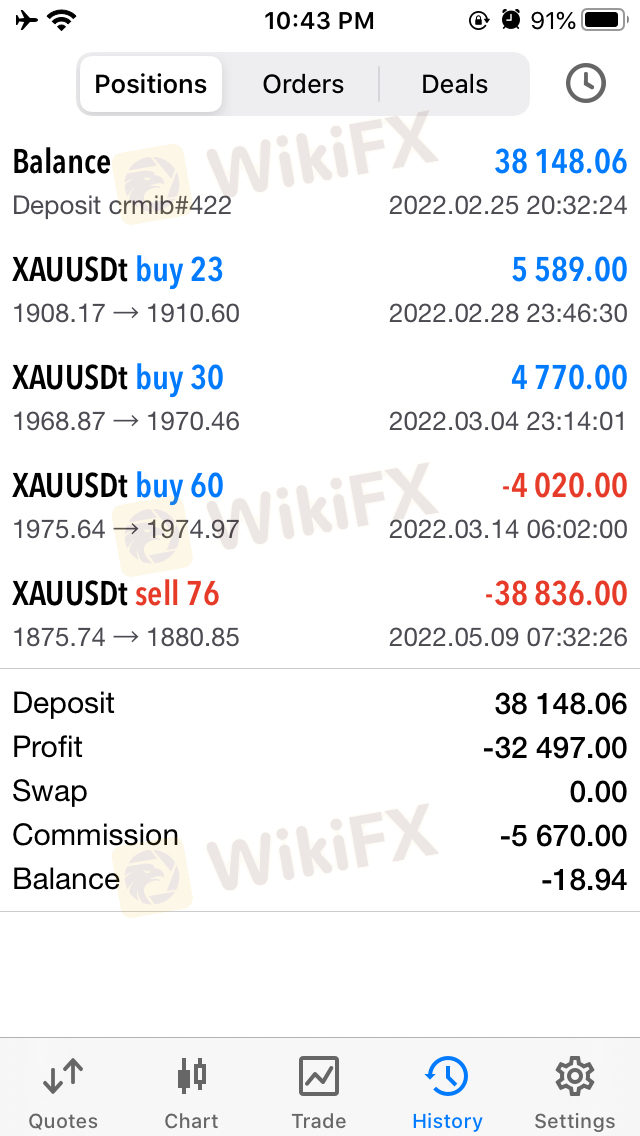The image size is (640, 1136).
Task: Select the Positions segment
Action: point(151,84)
